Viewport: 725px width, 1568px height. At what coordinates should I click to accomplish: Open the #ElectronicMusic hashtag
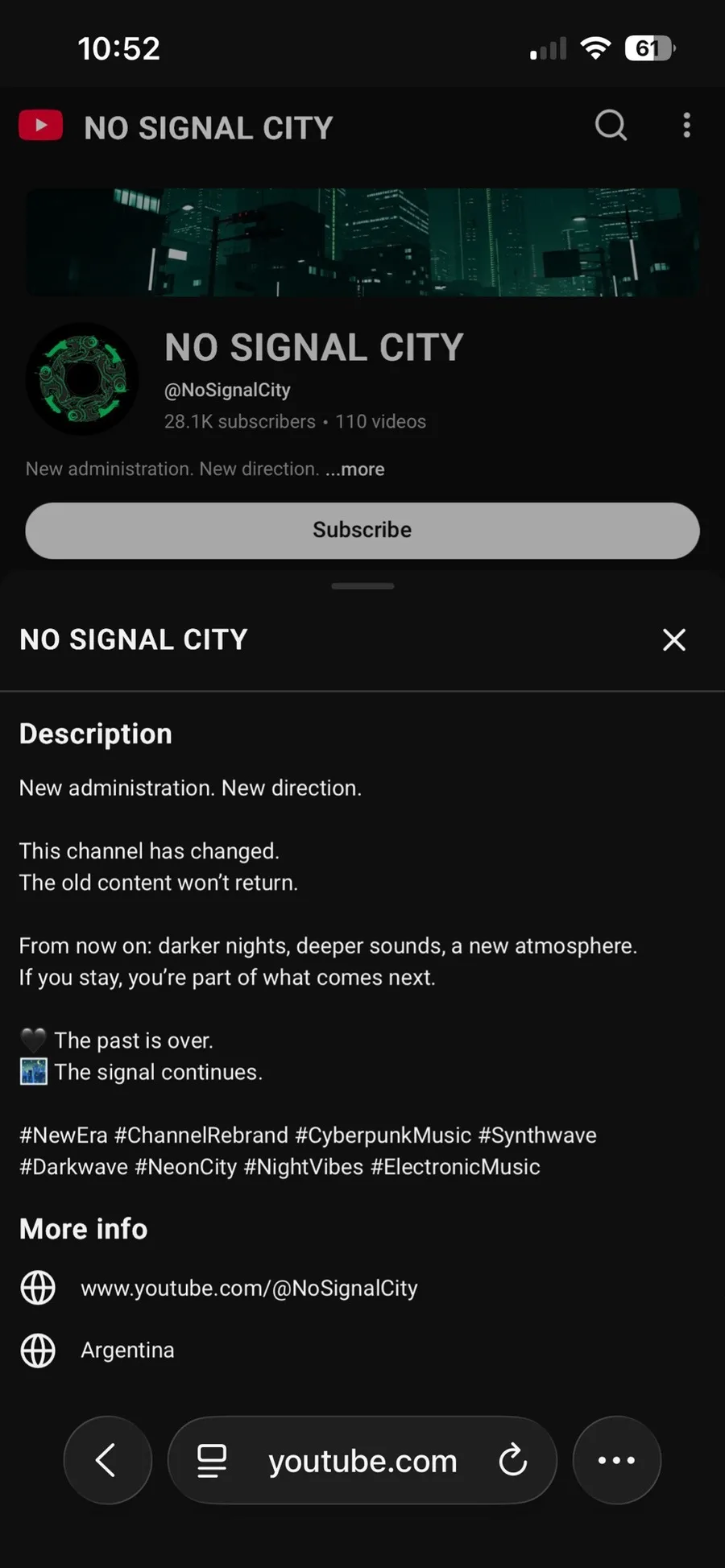point(455,1167)
